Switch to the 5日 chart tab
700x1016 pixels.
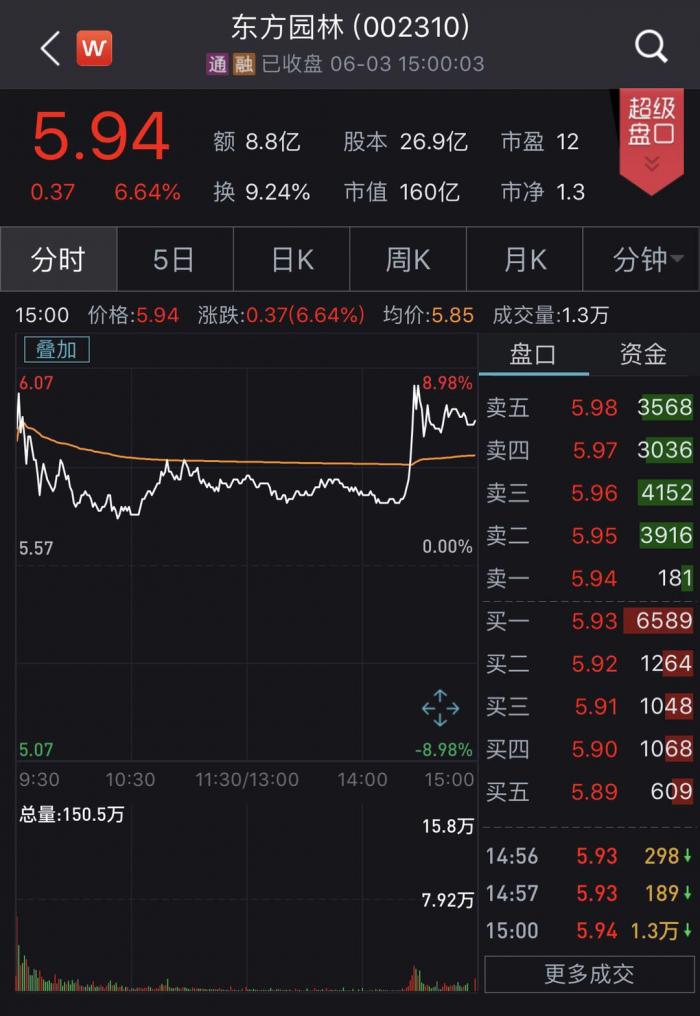(174, 260)
